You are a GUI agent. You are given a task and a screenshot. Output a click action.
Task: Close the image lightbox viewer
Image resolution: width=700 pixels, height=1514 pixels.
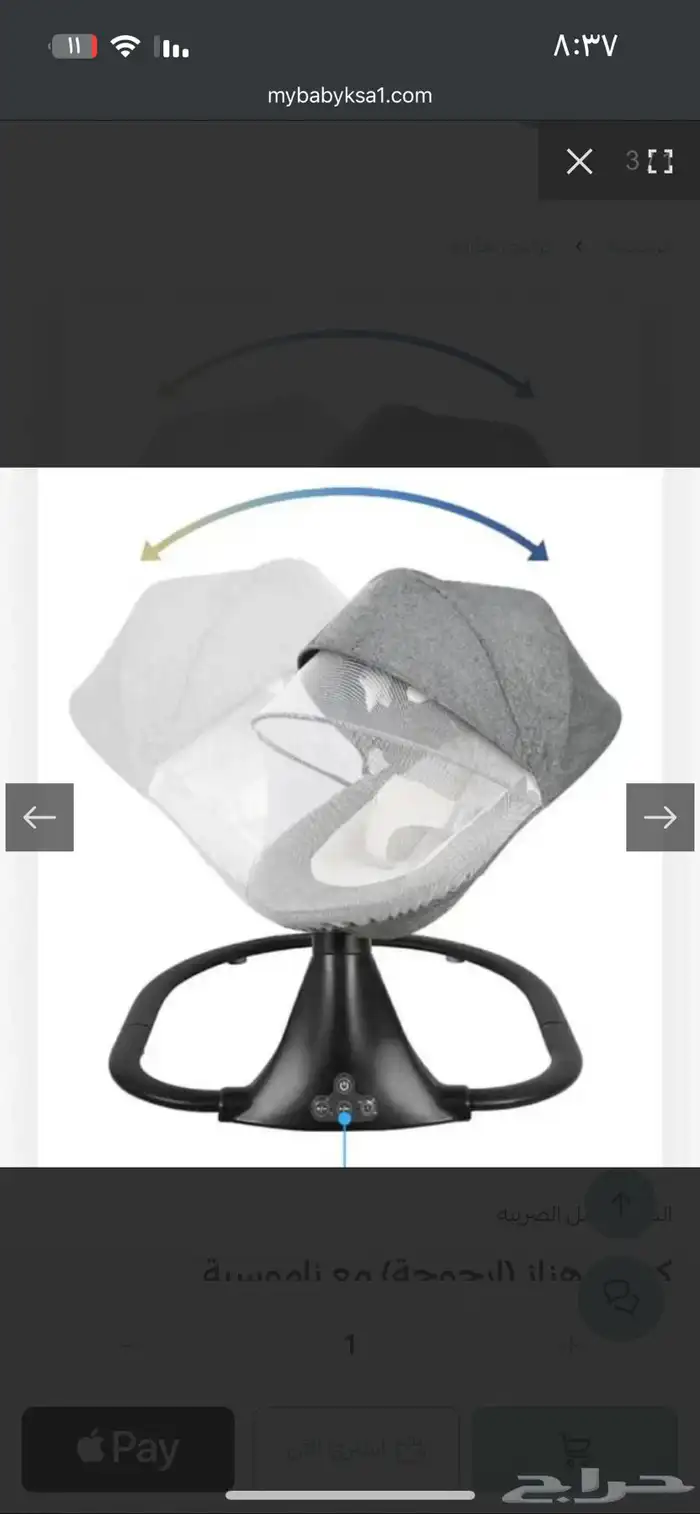(579, 162)
